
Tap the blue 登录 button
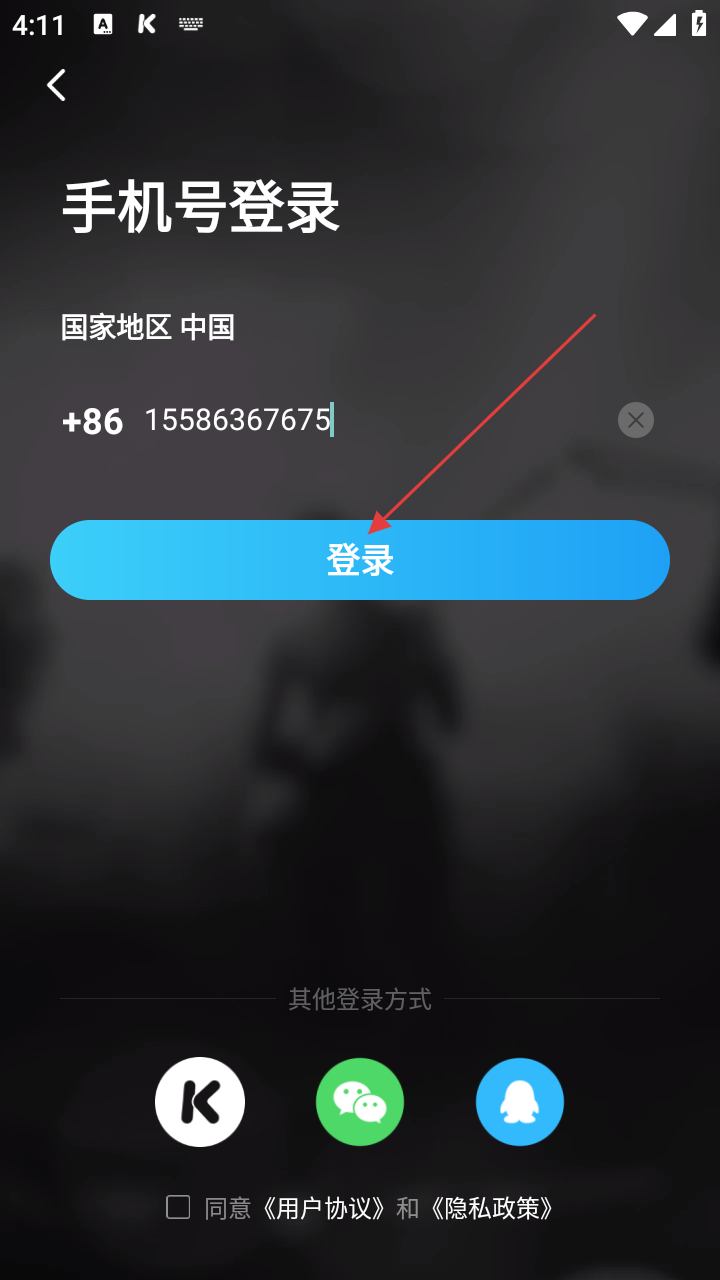(360, 560)
